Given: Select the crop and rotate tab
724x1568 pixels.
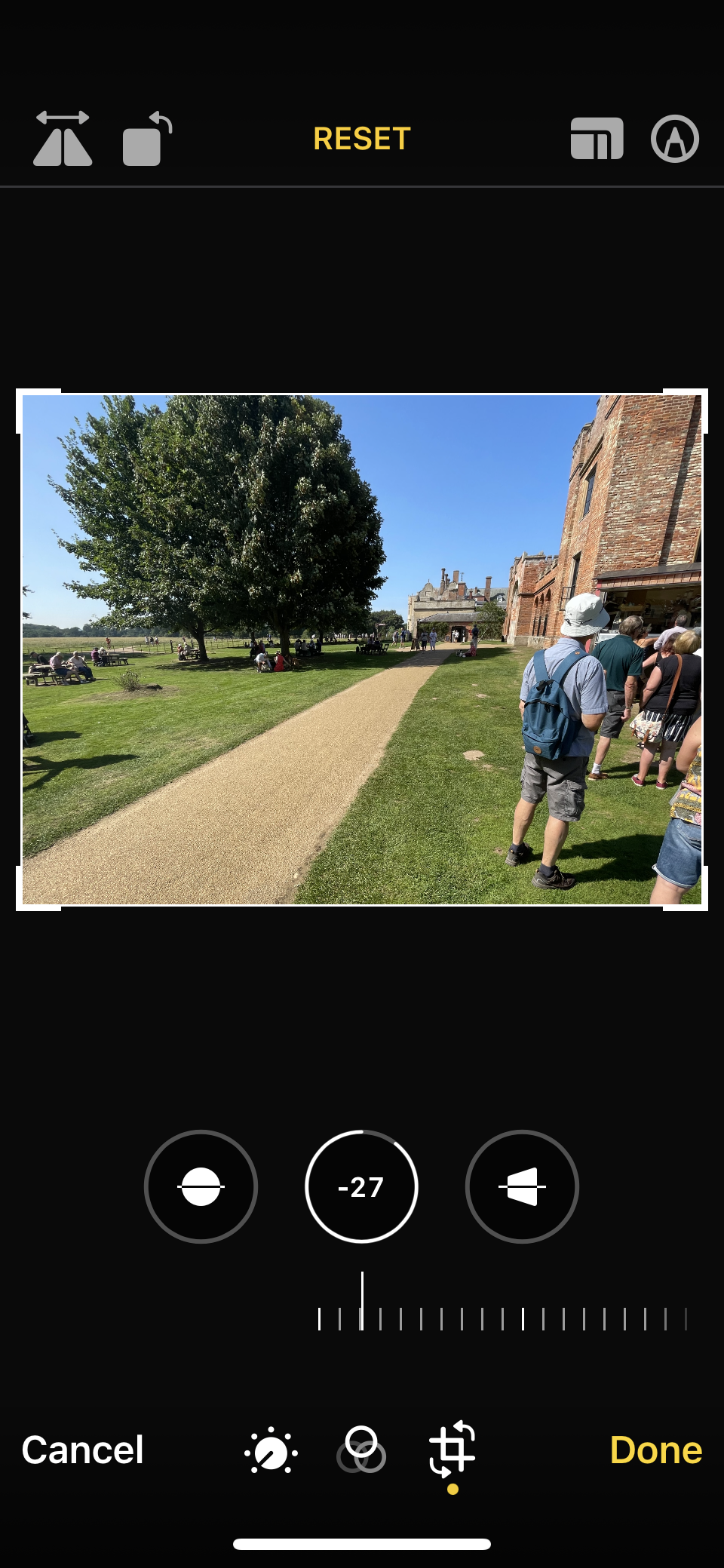Looking at the screenshot, I should [452, 1450].
